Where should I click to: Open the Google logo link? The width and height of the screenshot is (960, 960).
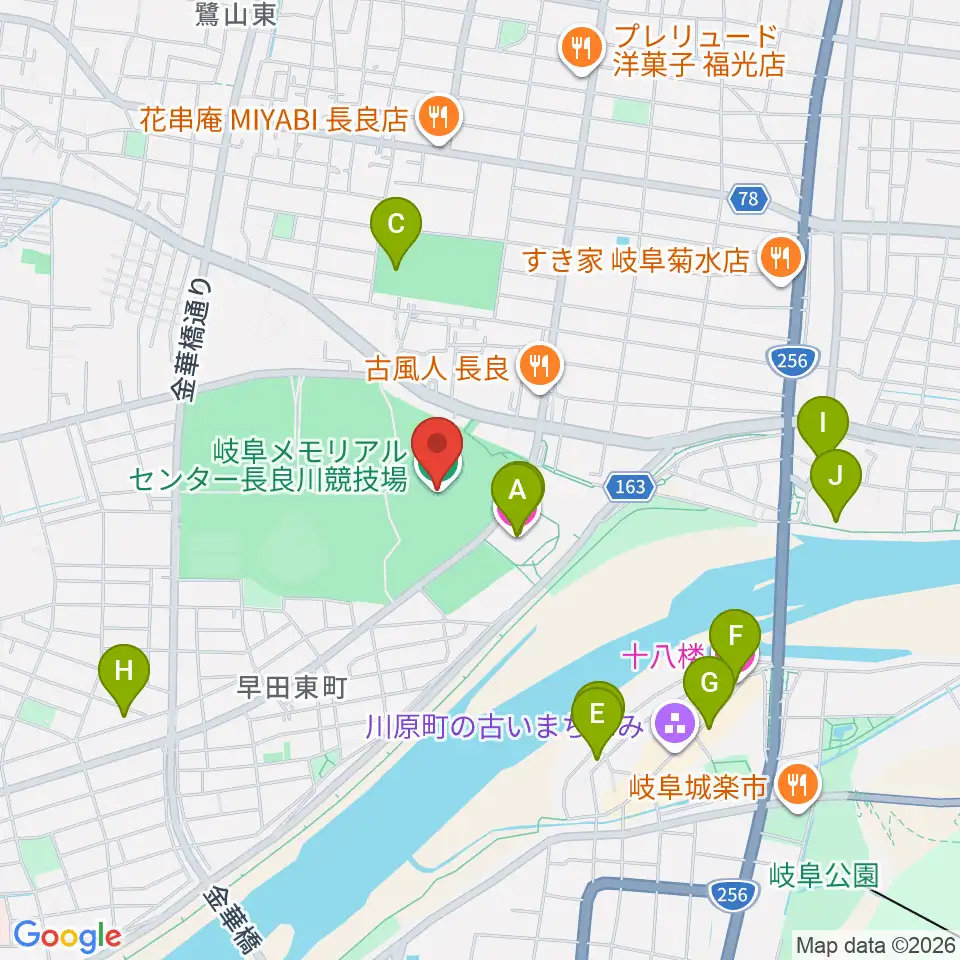(x=67, y=936)
